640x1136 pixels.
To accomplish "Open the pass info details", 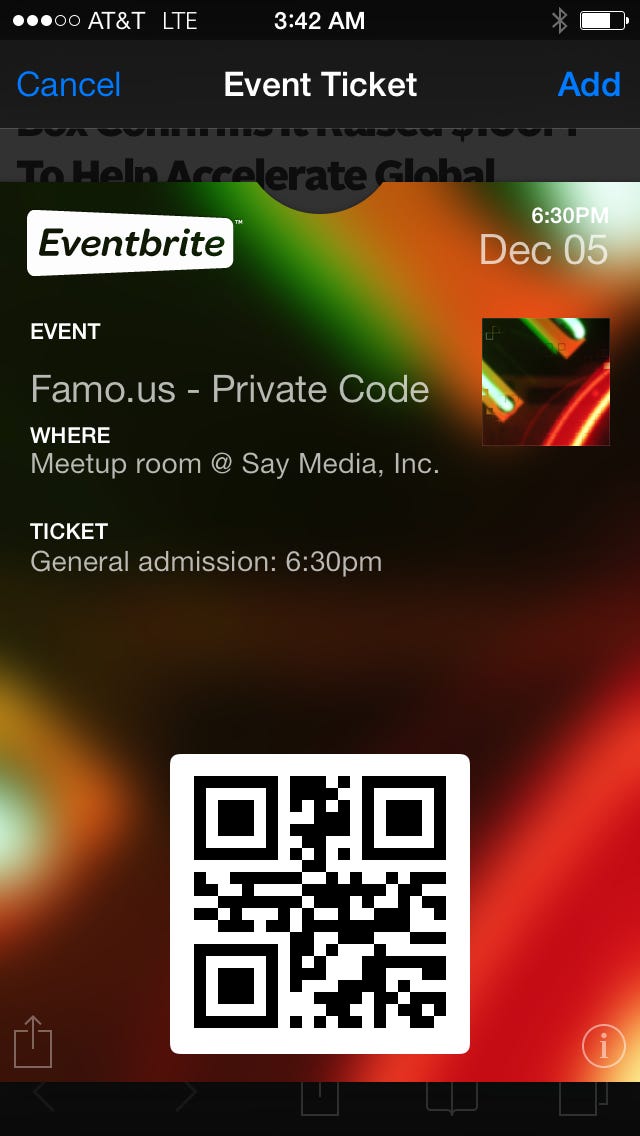I will (x=603, y=1046).
